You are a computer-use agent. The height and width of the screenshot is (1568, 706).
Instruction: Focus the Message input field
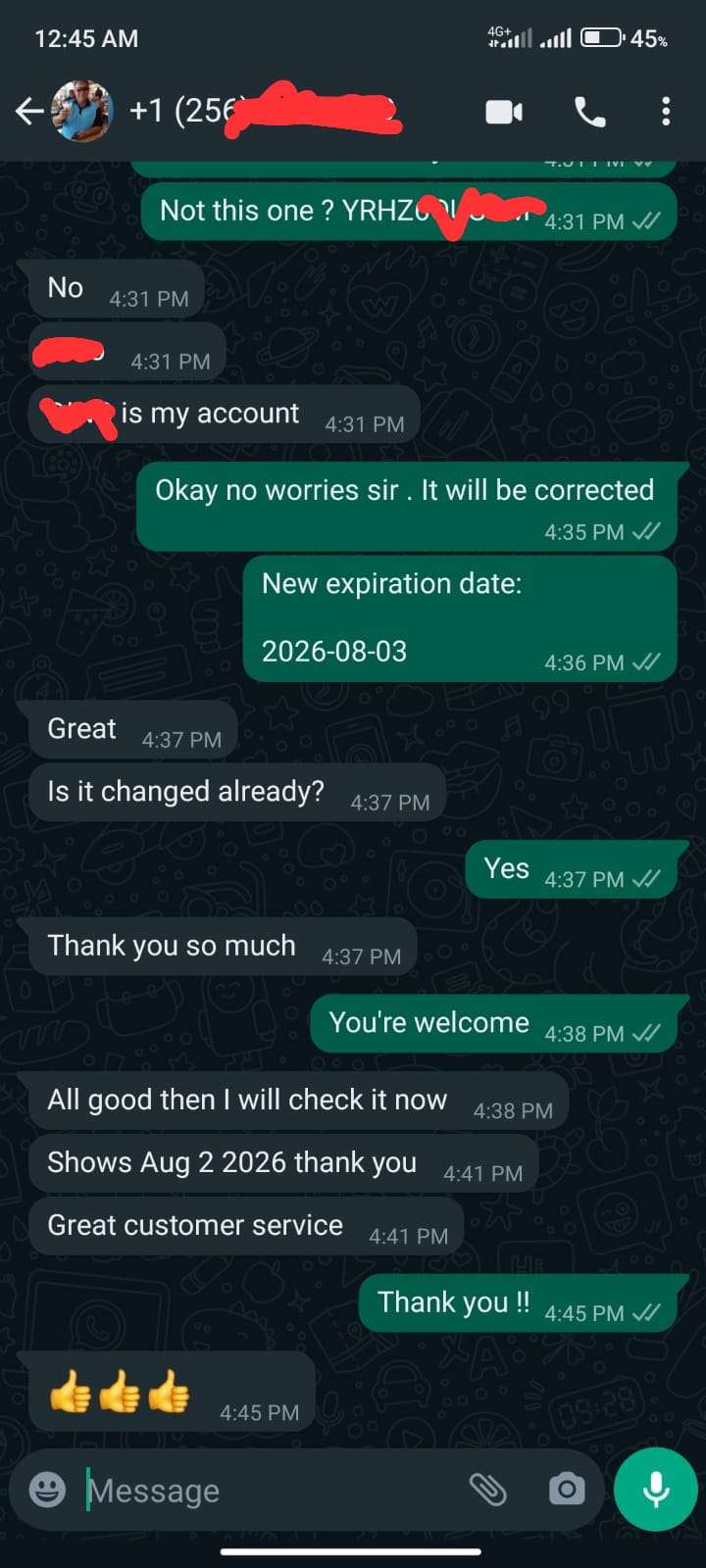coord(265,1491)
